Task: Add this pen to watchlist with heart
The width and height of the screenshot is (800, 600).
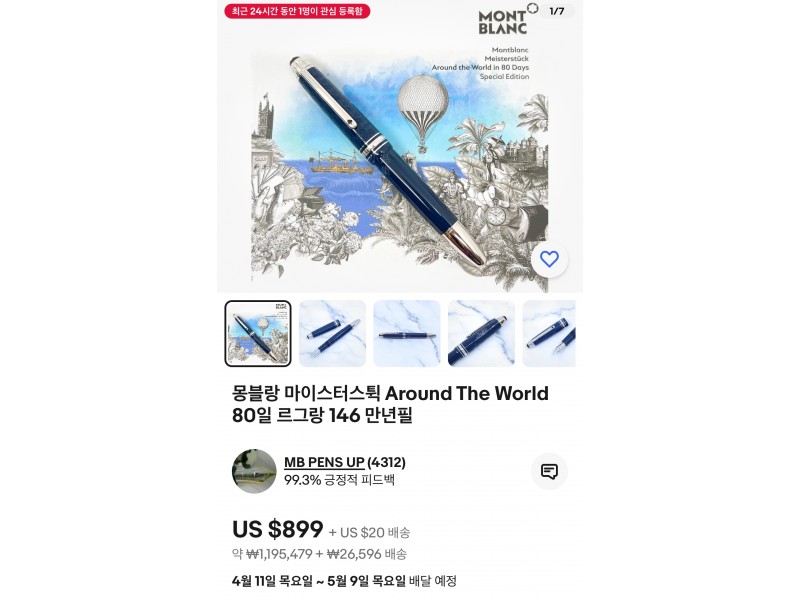Action: [x=549, y=259]
